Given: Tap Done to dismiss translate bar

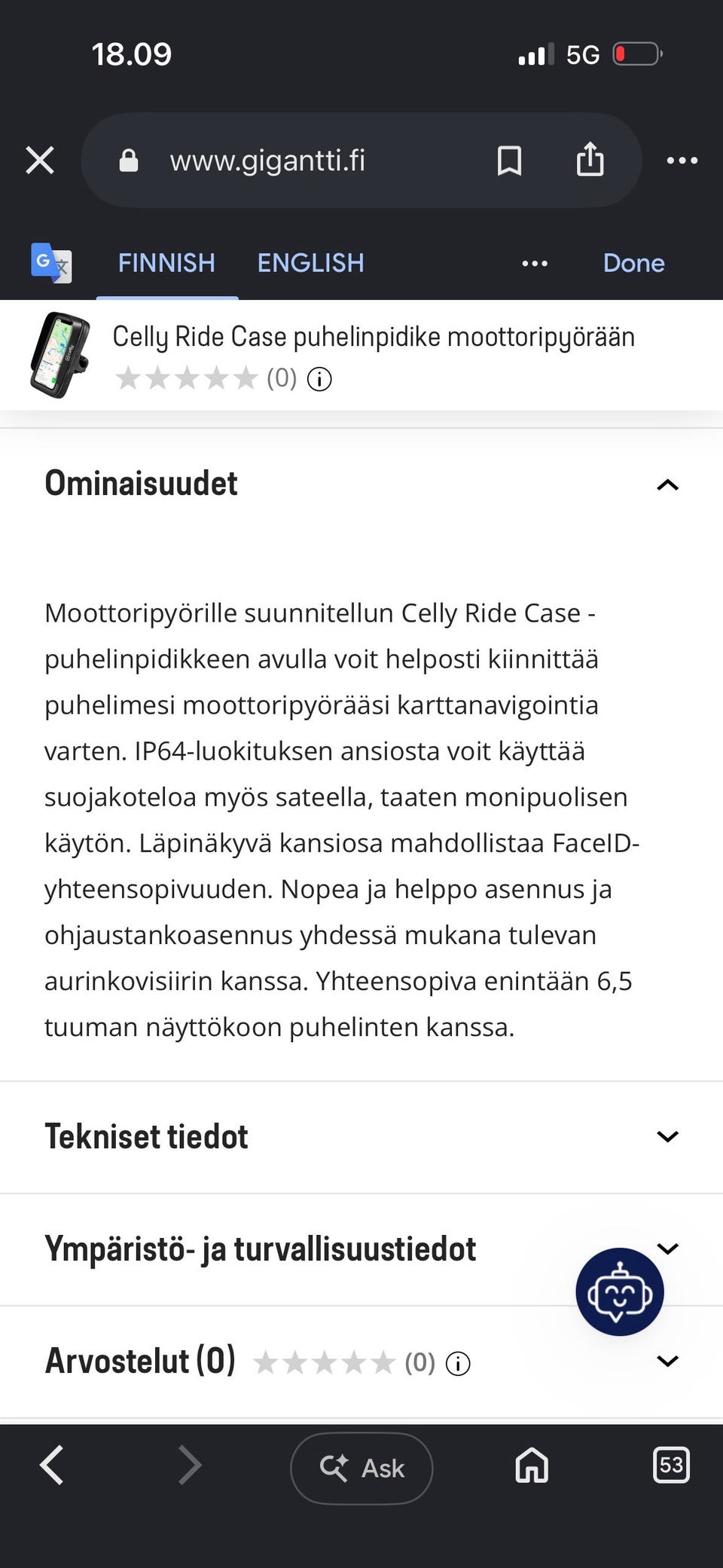Looking at the screenshot, I should [633, 263].
